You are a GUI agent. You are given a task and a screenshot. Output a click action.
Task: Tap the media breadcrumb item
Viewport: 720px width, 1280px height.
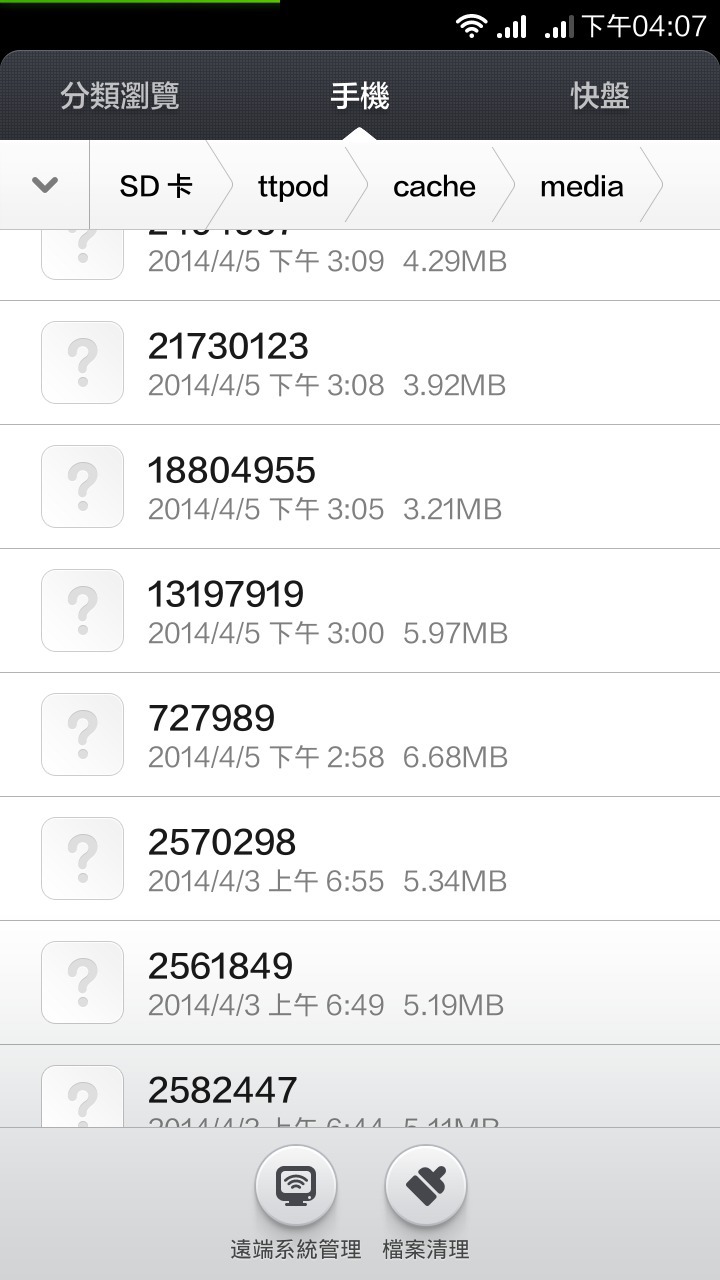coord(582,186)
